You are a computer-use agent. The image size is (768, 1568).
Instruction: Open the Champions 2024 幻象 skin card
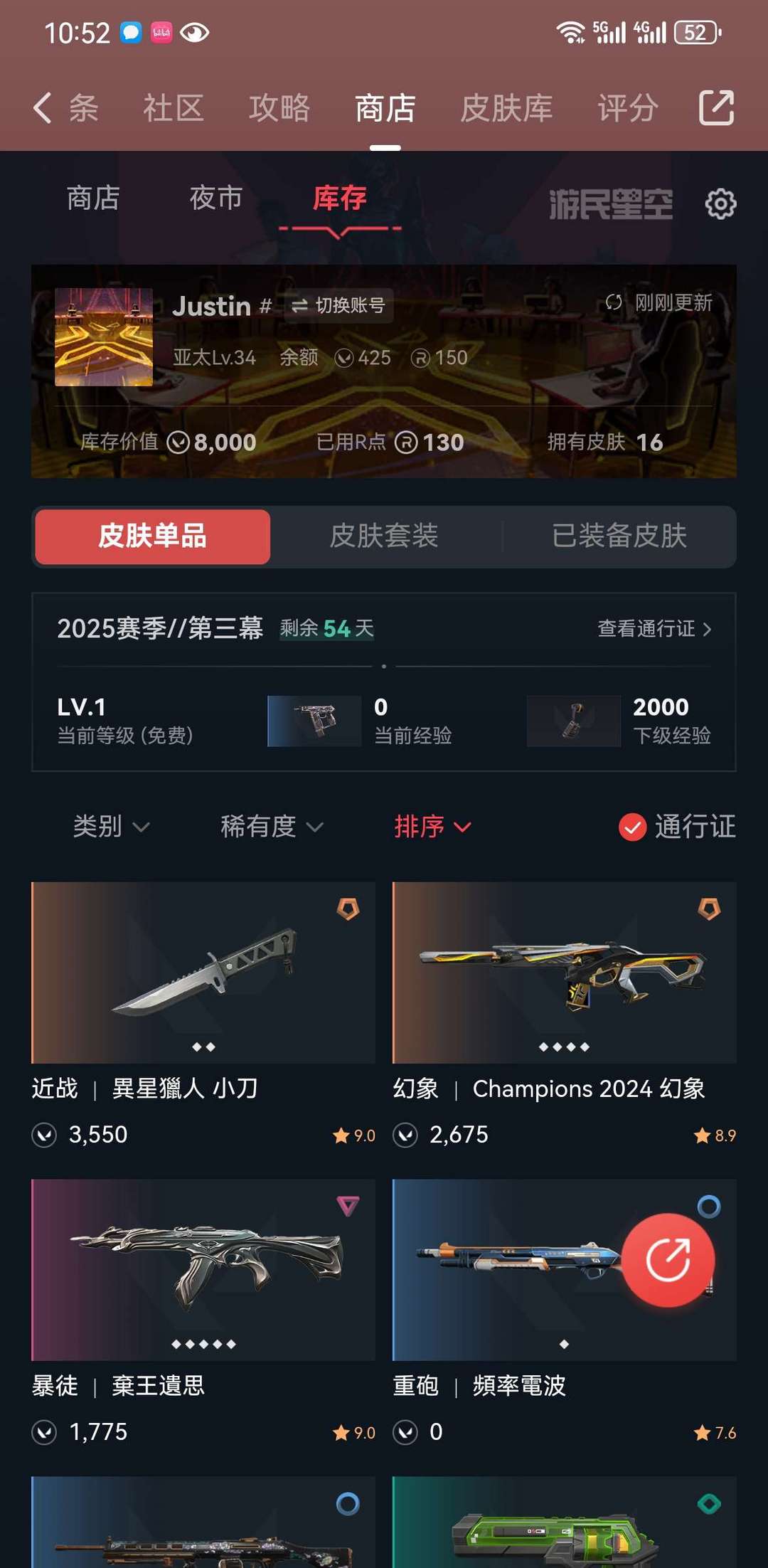[564, 973]
